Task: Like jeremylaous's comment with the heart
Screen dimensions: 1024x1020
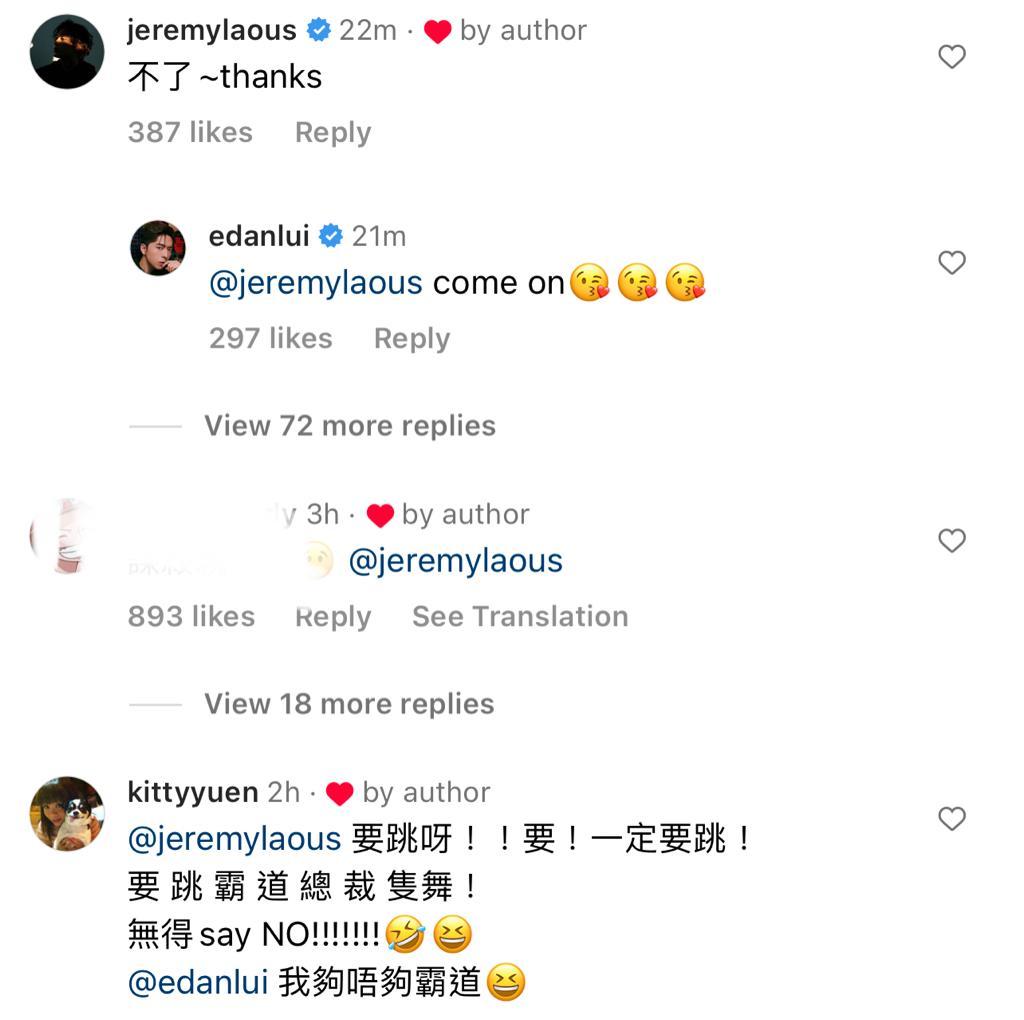Action: (x=951, y=57)
